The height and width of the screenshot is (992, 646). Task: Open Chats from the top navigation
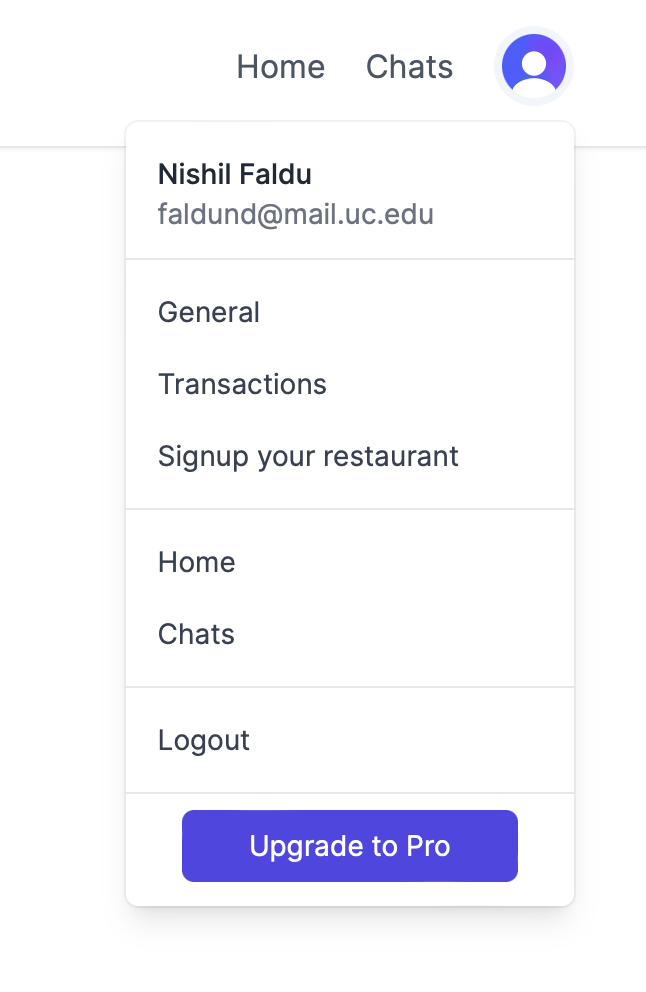pyautogui.click(x=409, y=67)
